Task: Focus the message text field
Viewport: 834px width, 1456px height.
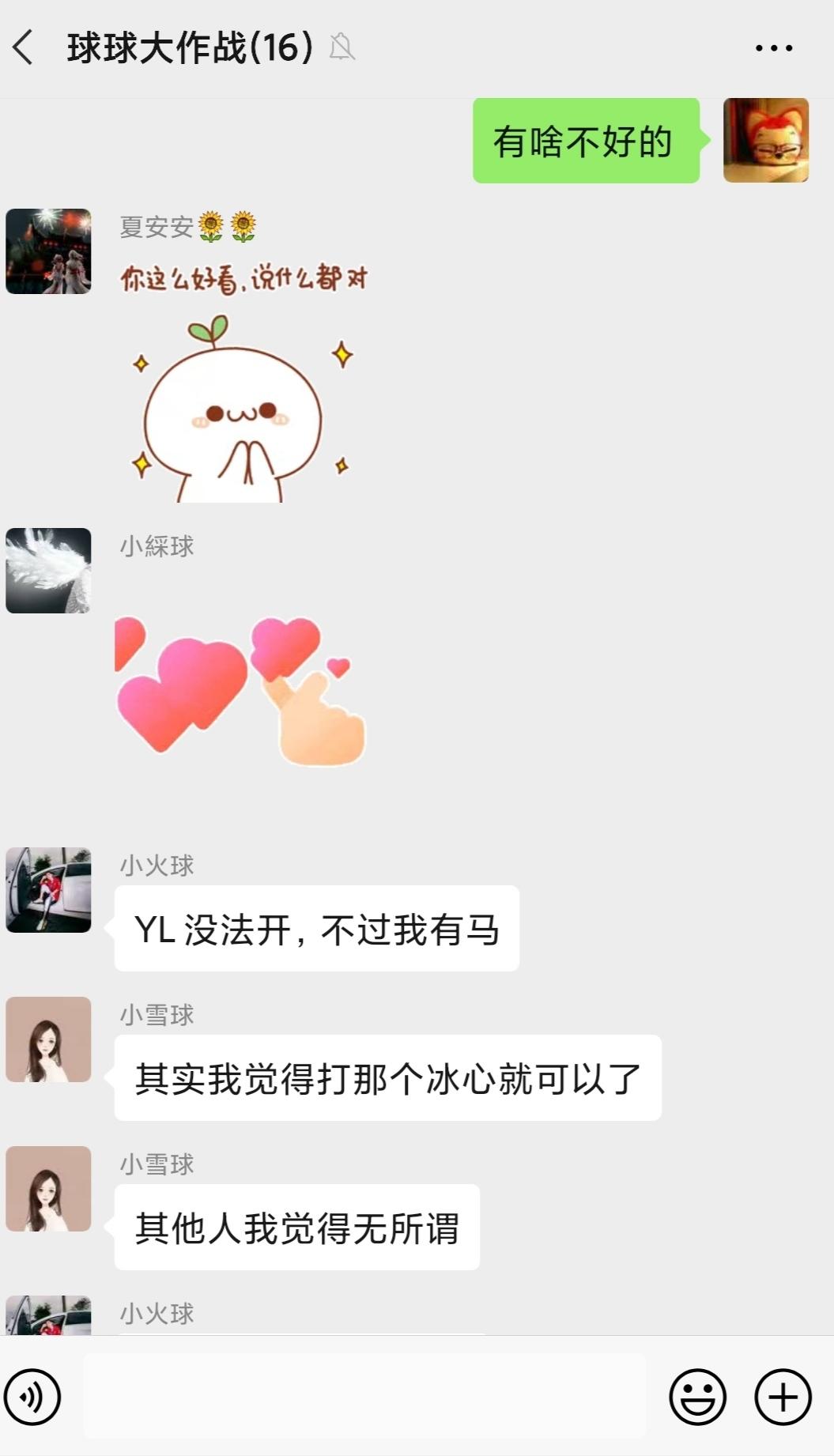Action: (x=364, y=1397)
